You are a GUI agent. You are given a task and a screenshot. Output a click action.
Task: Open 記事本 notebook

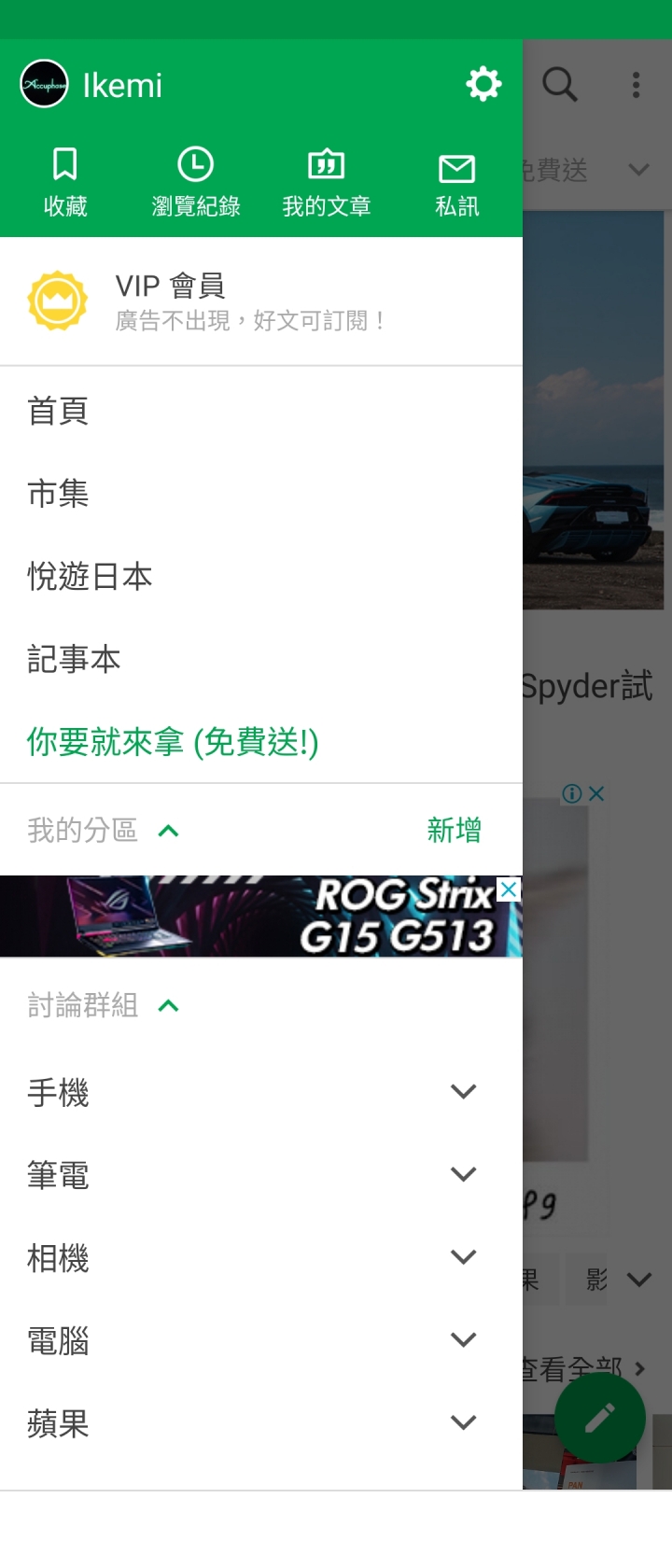pyautogui.click(x=74, y=659)
